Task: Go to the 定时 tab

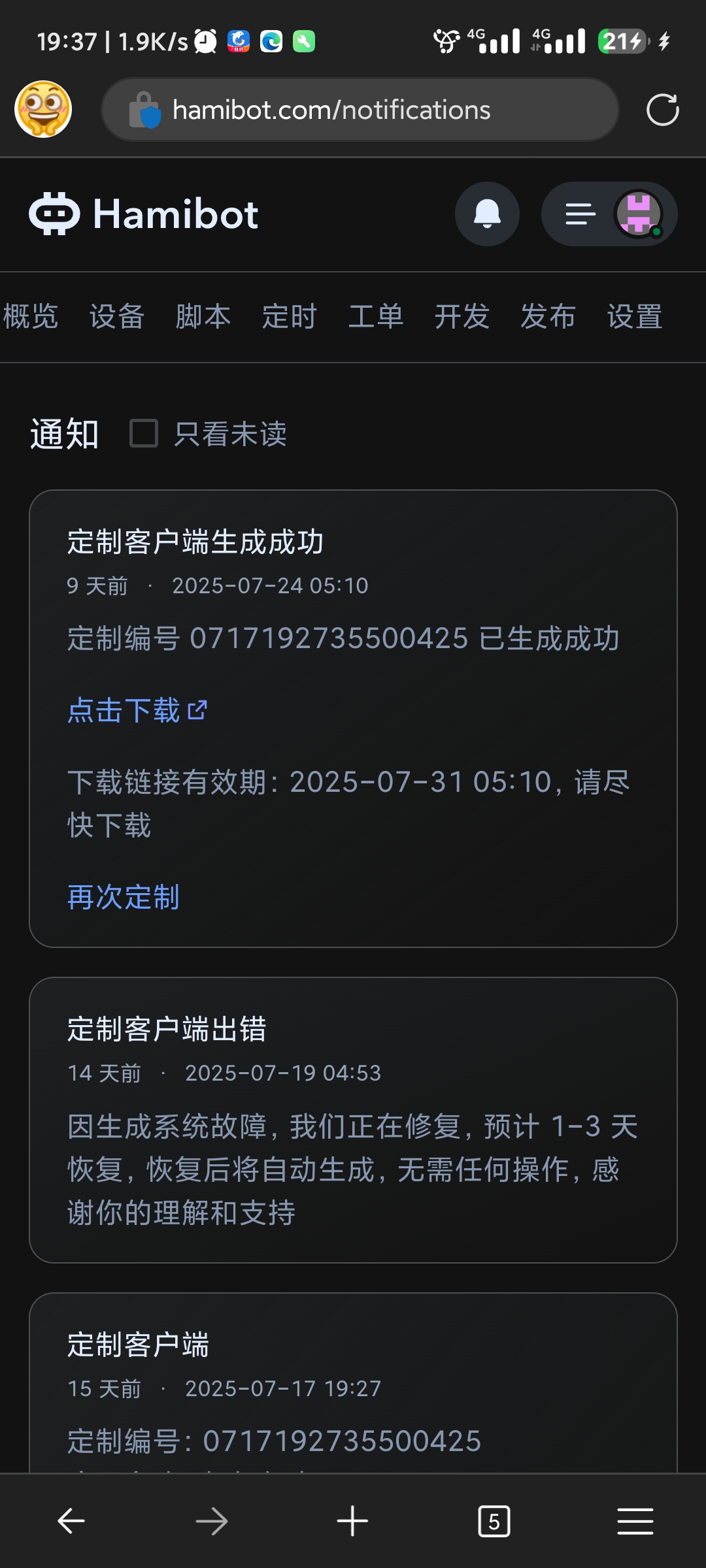Action: (290, 317)
